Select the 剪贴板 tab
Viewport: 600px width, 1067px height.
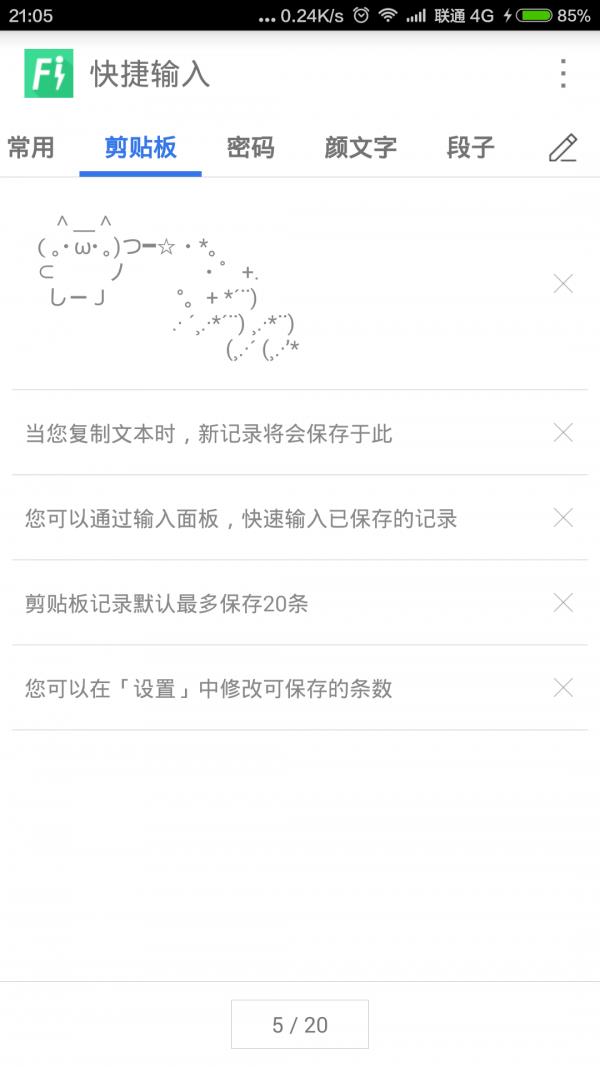pos(140,147)
